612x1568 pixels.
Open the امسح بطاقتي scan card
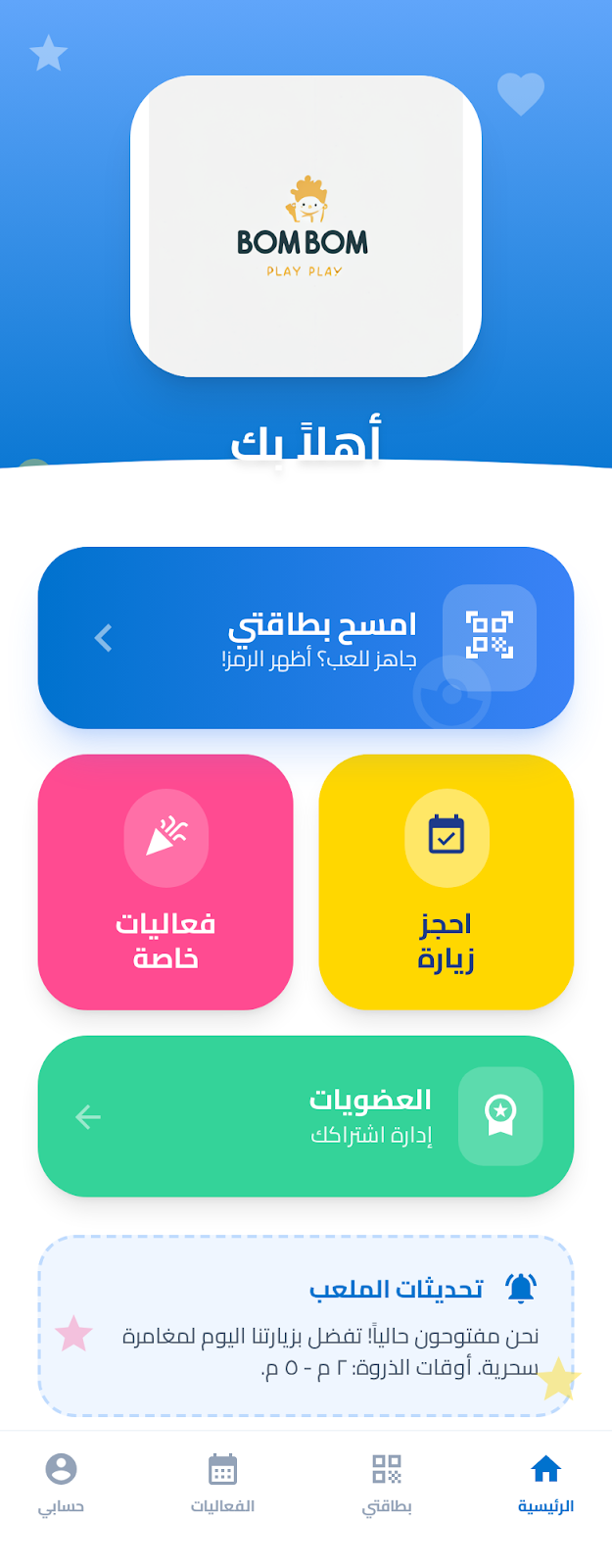pyautogui.click(x=306, y=638)
